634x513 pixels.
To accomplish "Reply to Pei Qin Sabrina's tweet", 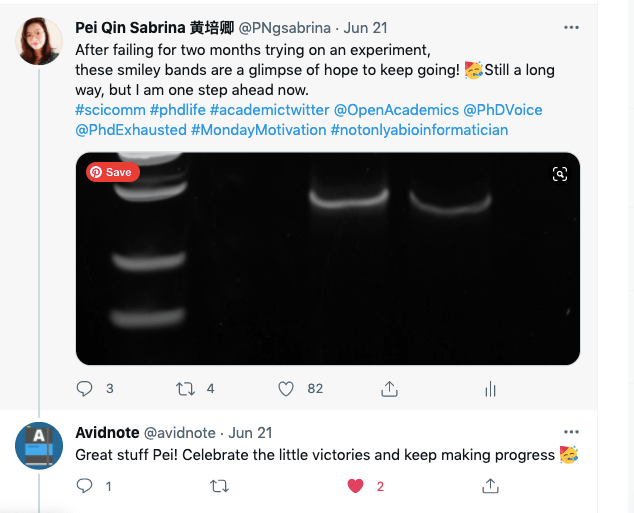I will click(85, 388).
